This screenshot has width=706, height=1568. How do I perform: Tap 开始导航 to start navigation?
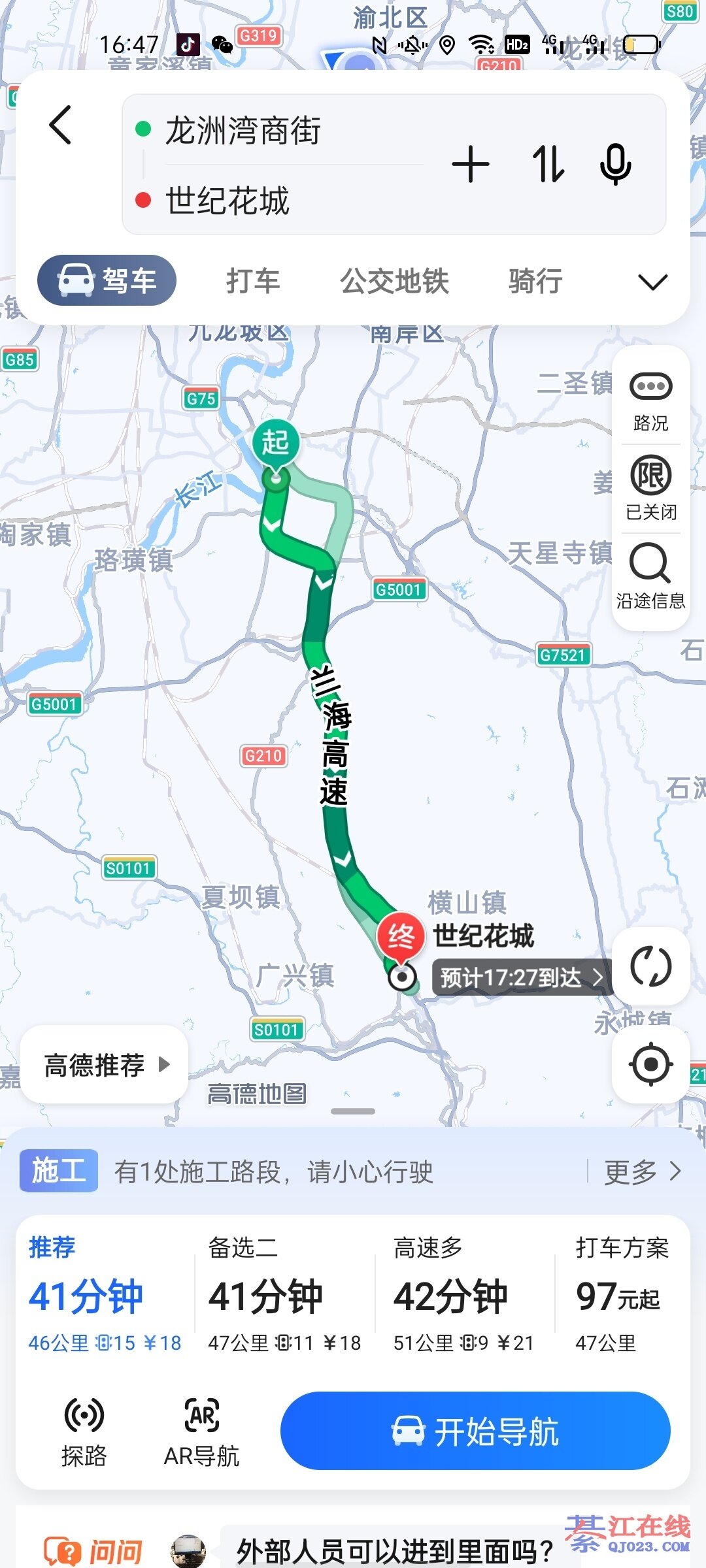tap(475, 1431)
